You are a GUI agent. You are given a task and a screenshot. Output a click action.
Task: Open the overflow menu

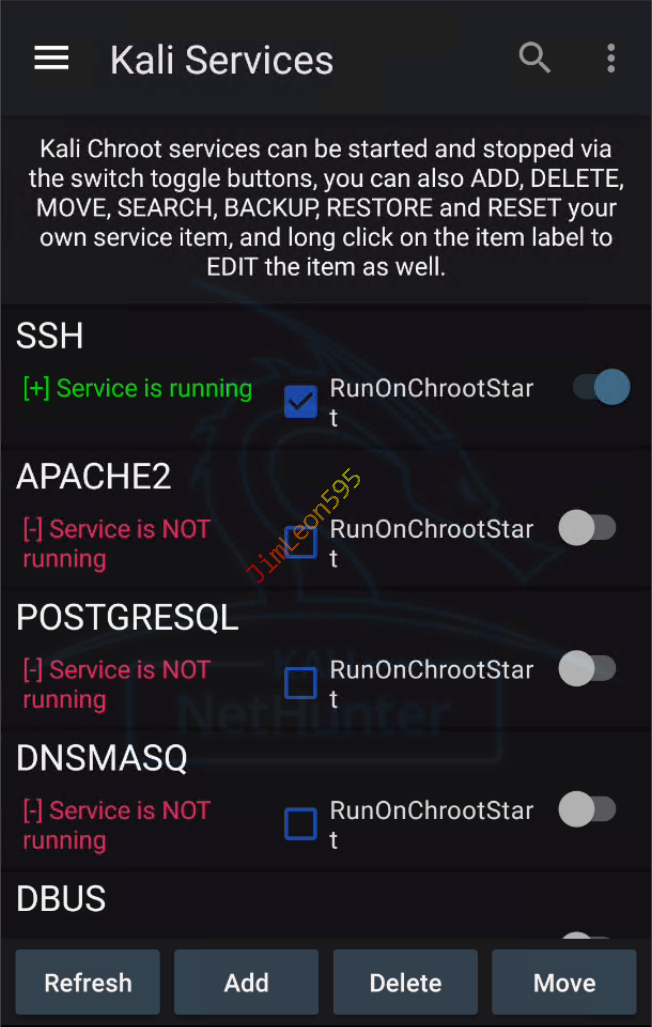[x=611, y=59]
